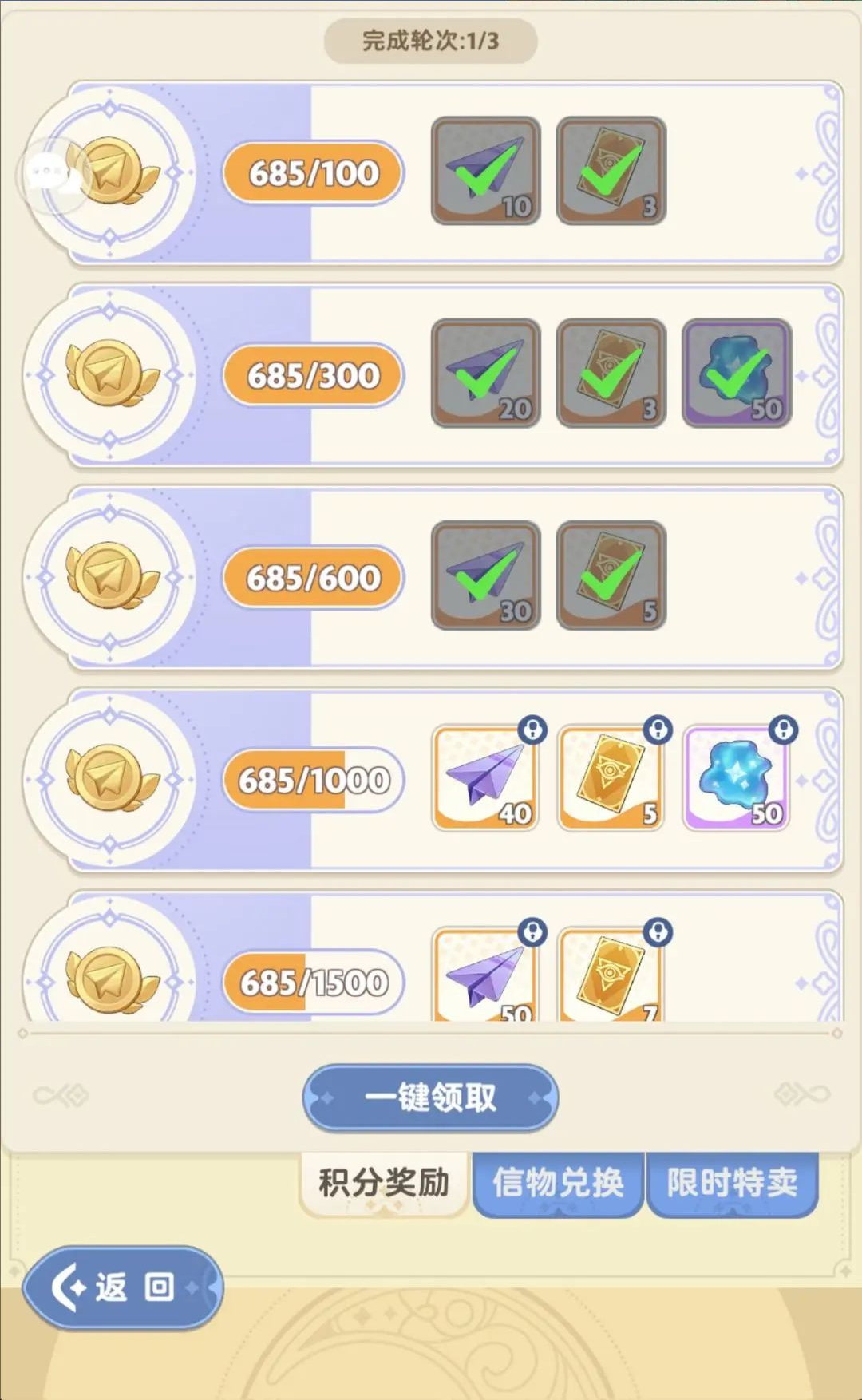
Task: Inspect the blue crystal reward in the 685/1000 row
Action: coord(737,778)
